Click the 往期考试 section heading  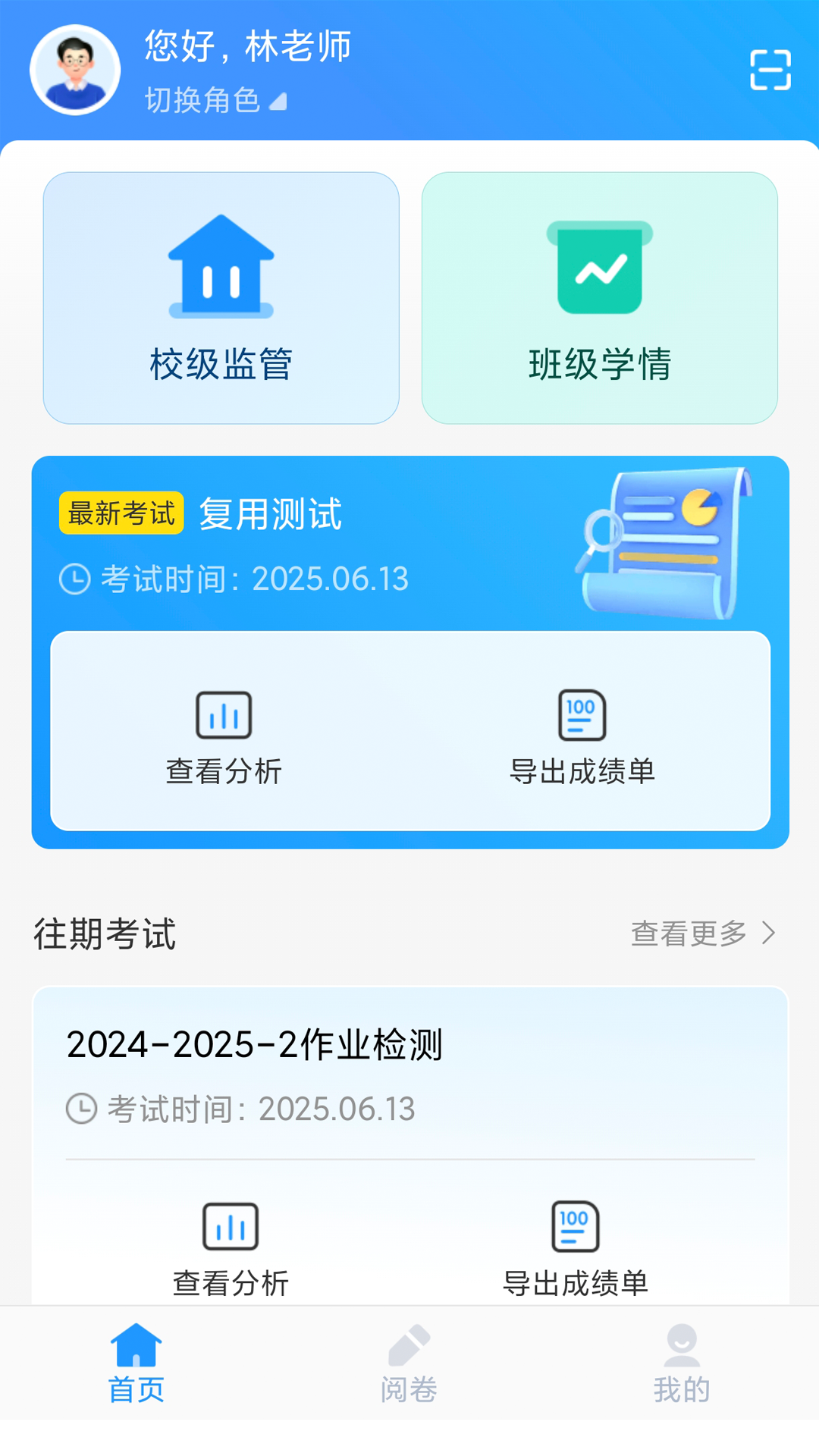pos(105,934)
